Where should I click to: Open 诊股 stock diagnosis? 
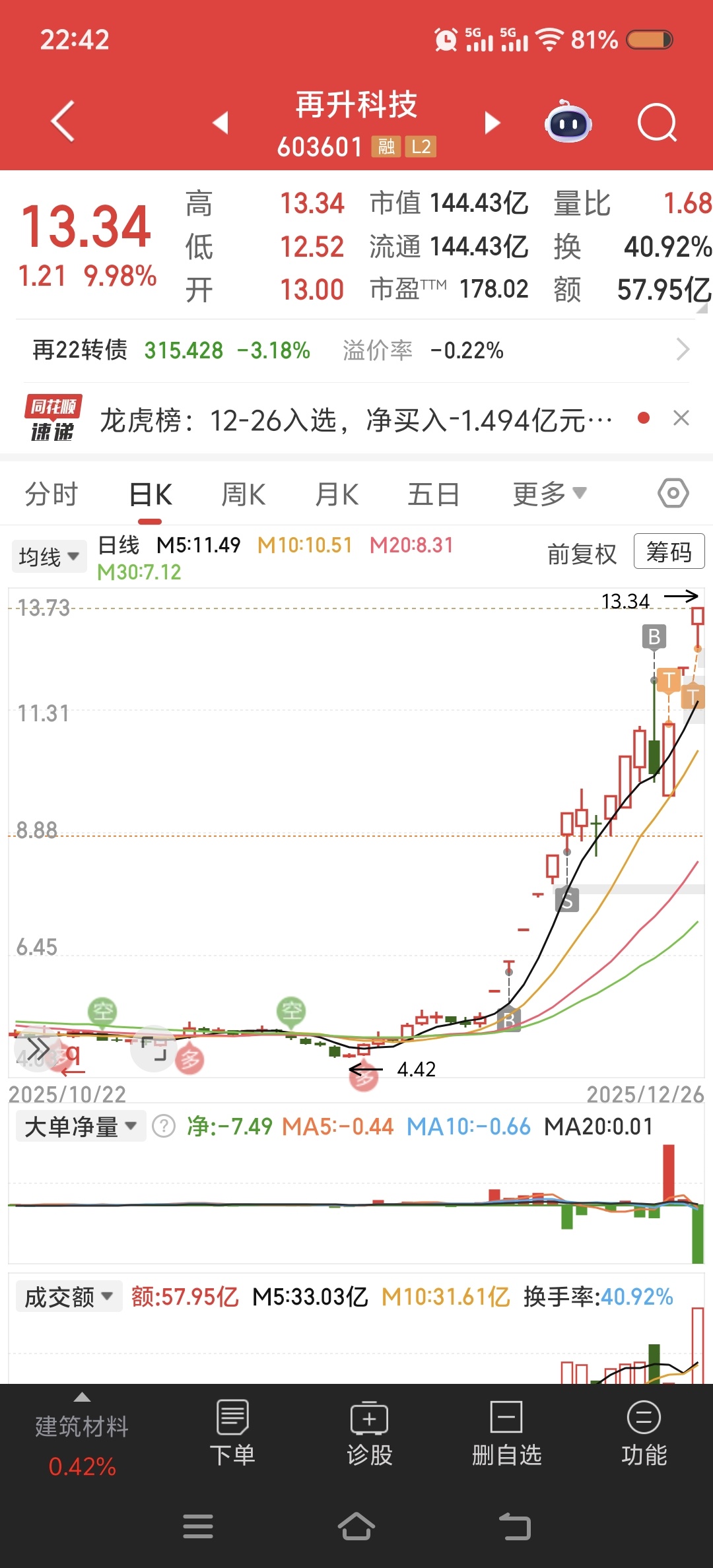click(x=370, y=1433)
